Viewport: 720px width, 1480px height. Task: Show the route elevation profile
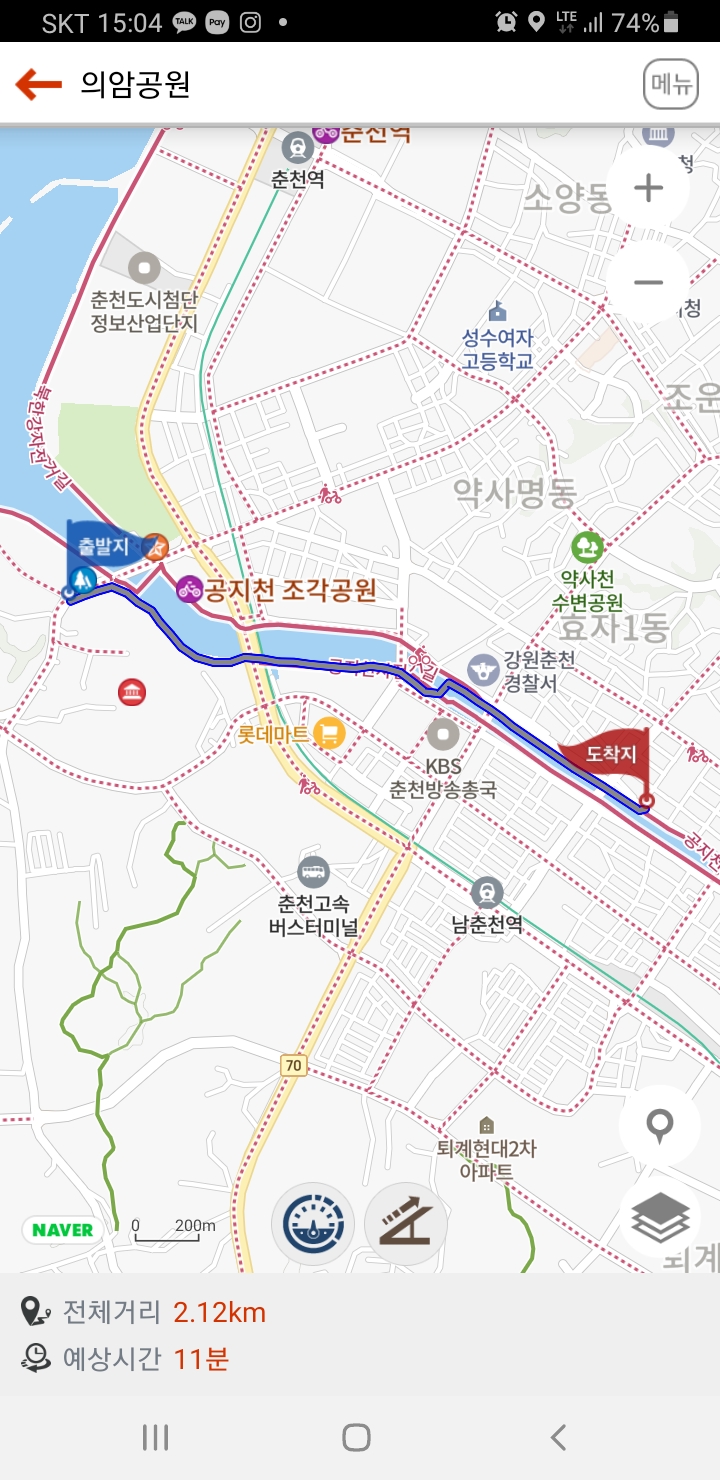[x=405, y=1223]
